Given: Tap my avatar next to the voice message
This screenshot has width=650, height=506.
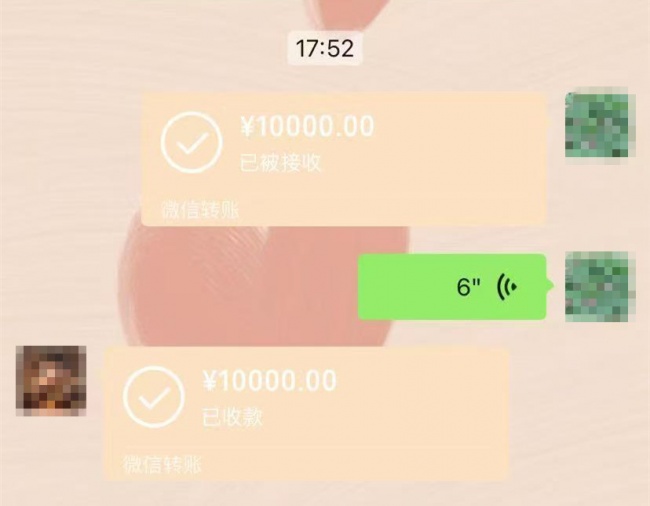Looking at the screenshot, I should (x=597, y=286).
